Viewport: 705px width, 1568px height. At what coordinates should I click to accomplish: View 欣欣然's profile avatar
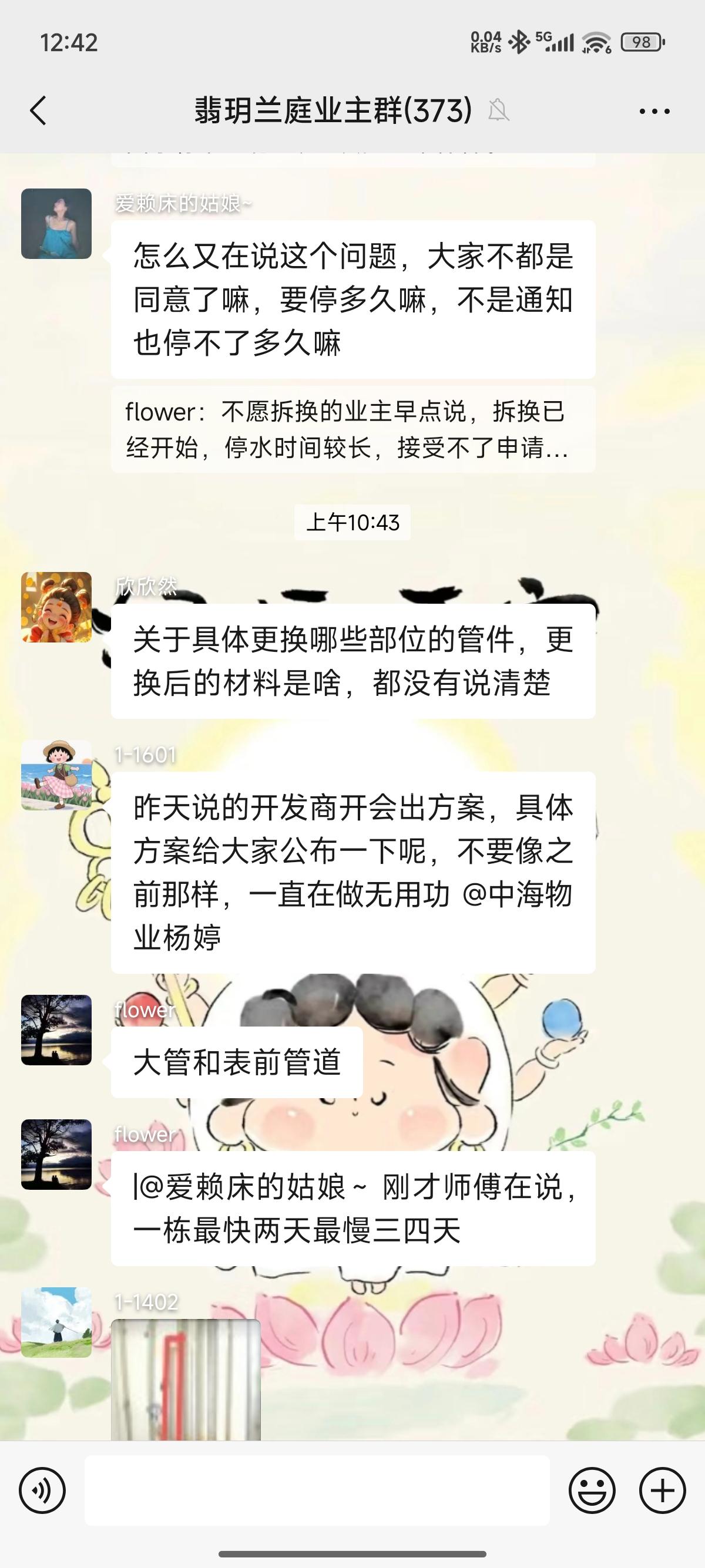[56, 607]
